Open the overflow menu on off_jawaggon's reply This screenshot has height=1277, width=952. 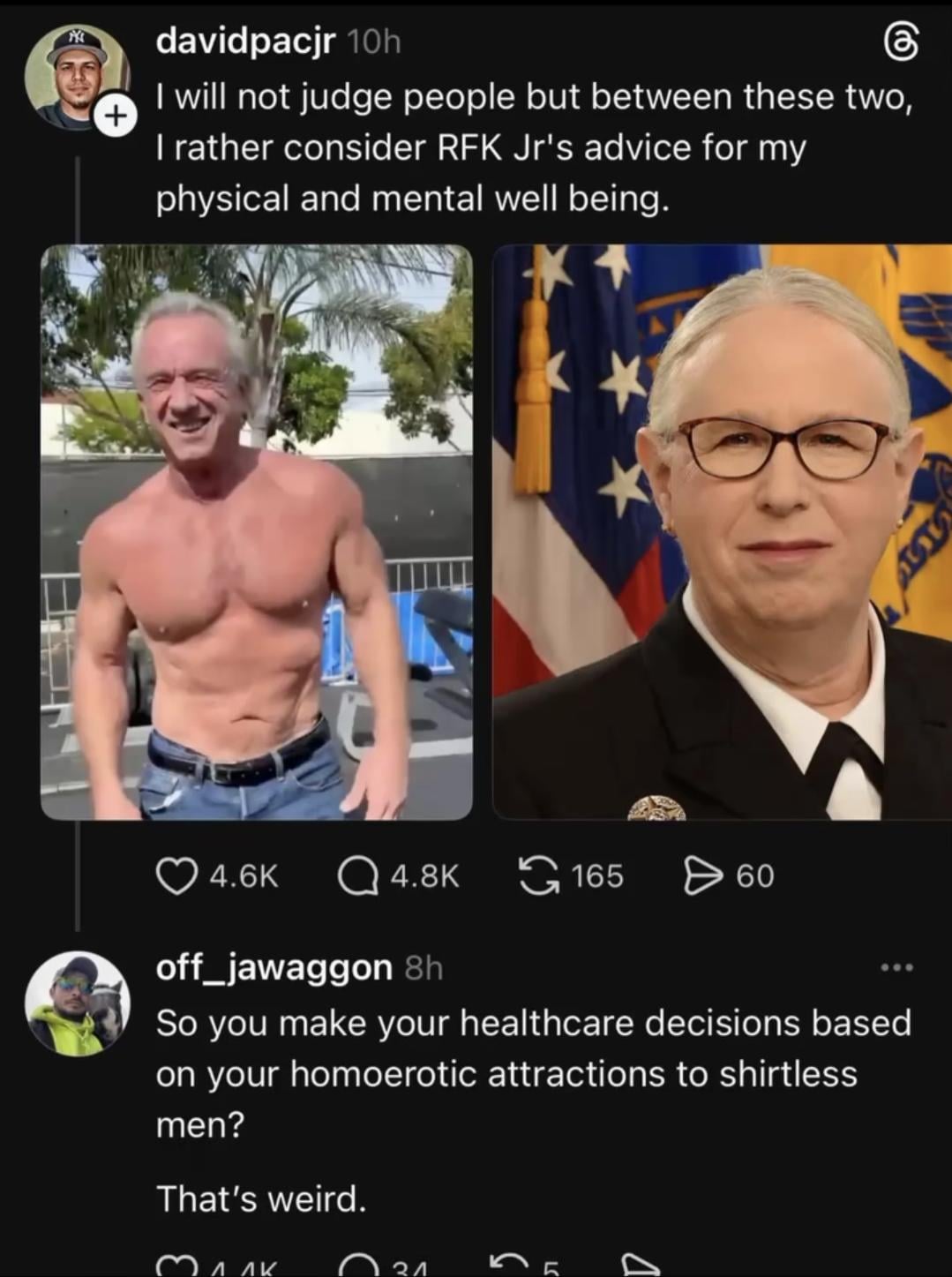pyautogui.click(x=897, y=968)
